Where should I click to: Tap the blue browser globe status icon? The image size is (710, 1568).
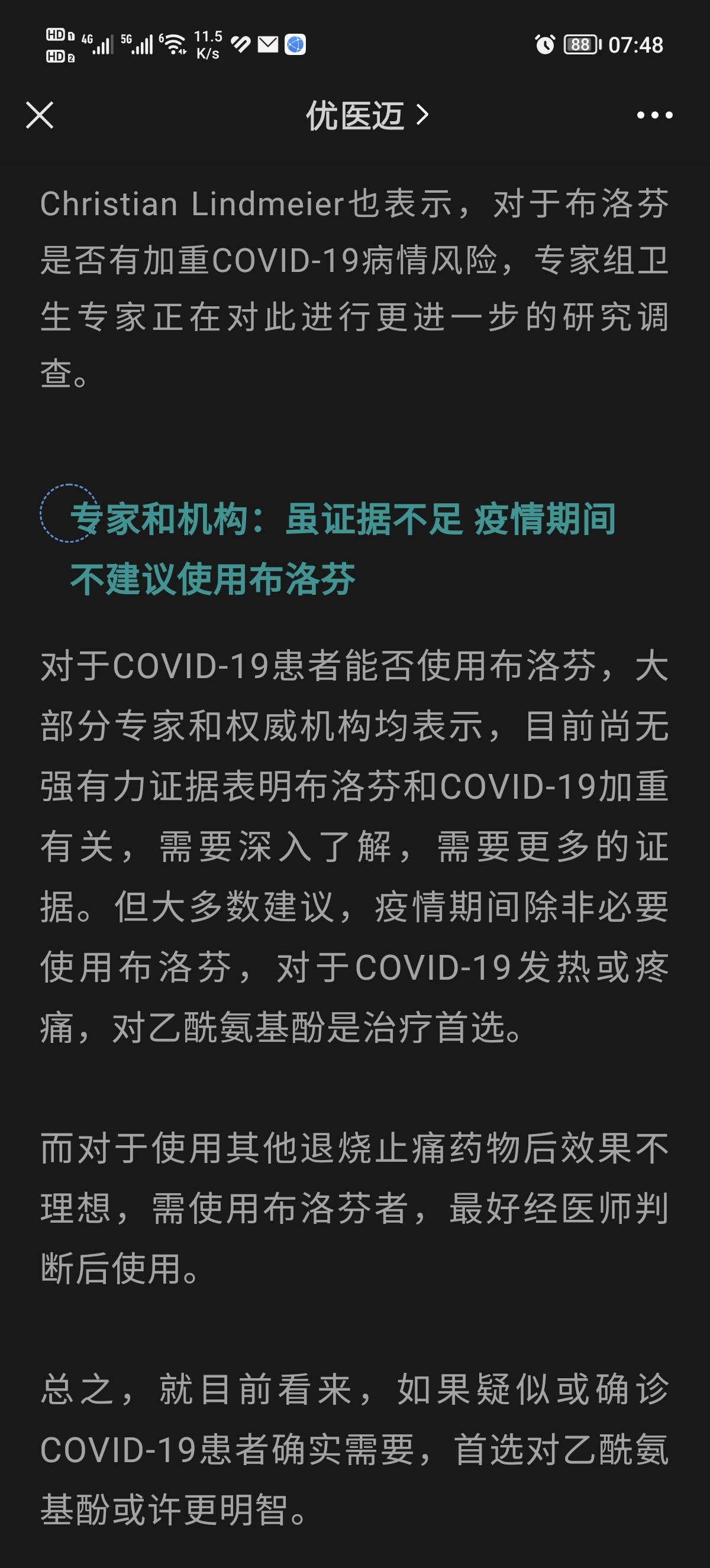click(x=295, y=46)
